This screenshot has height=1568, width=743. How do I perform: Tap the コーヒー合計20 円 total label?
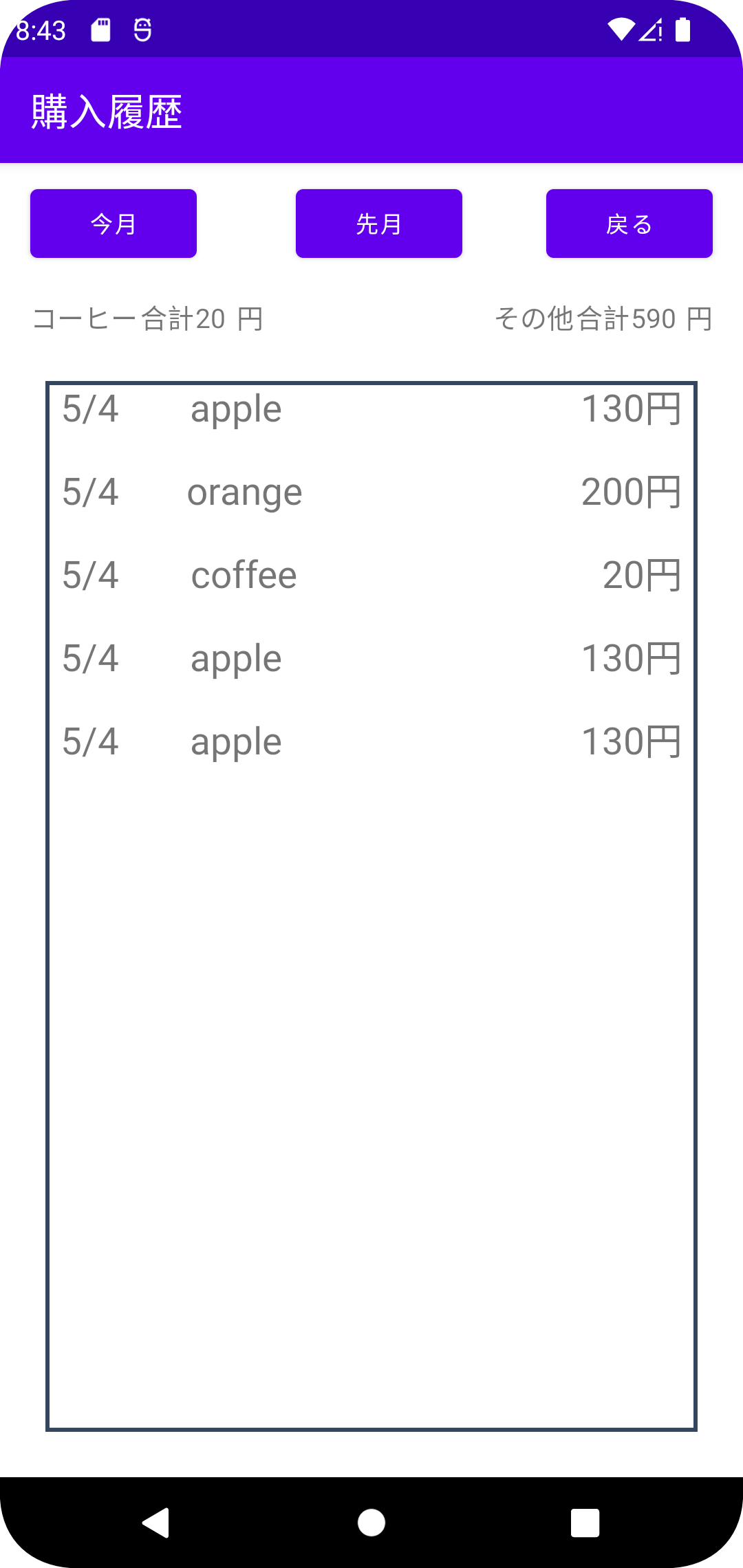click(x=149, y=318)
